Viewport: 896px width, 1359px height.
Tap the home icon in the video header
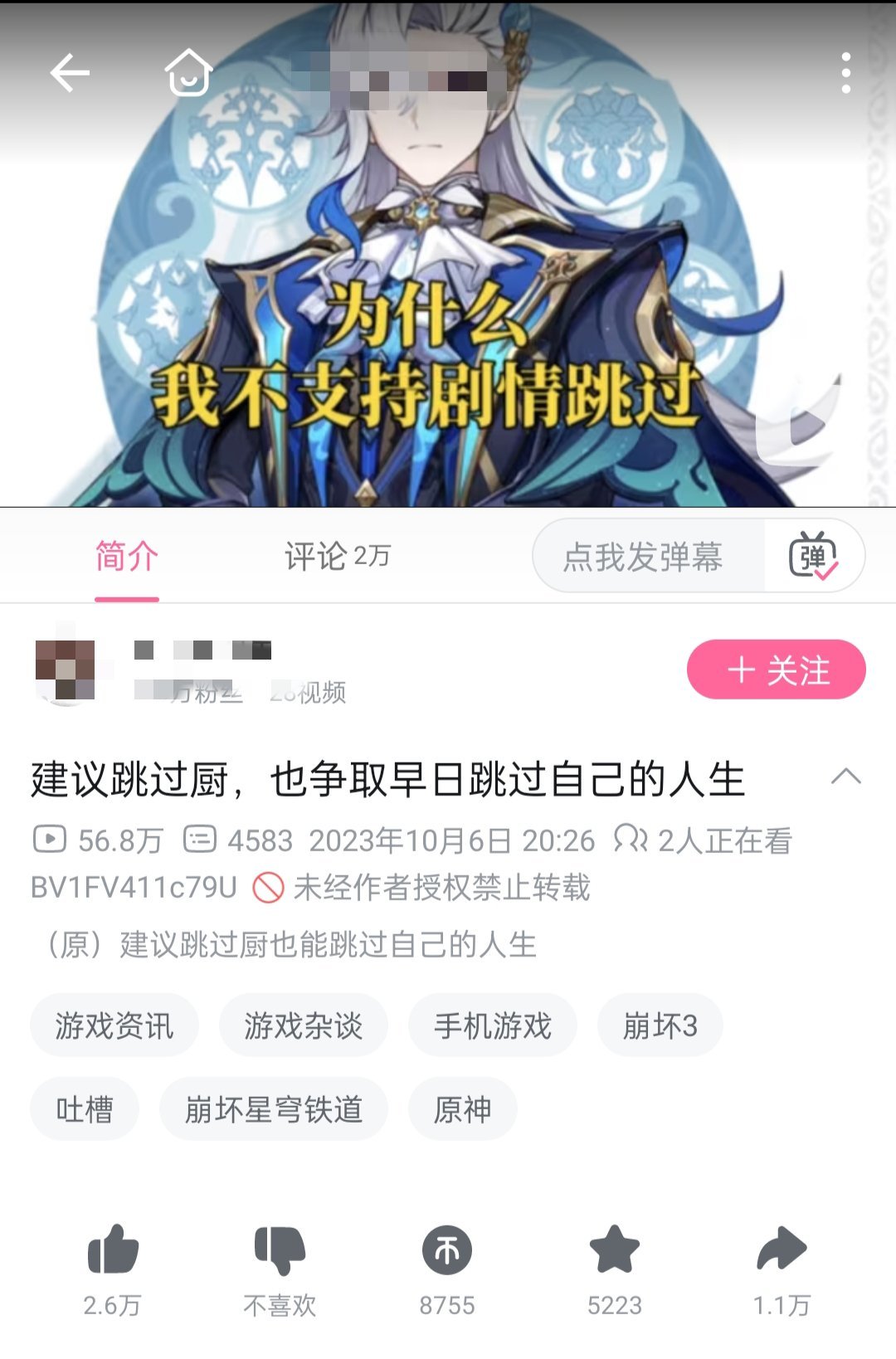188,73
